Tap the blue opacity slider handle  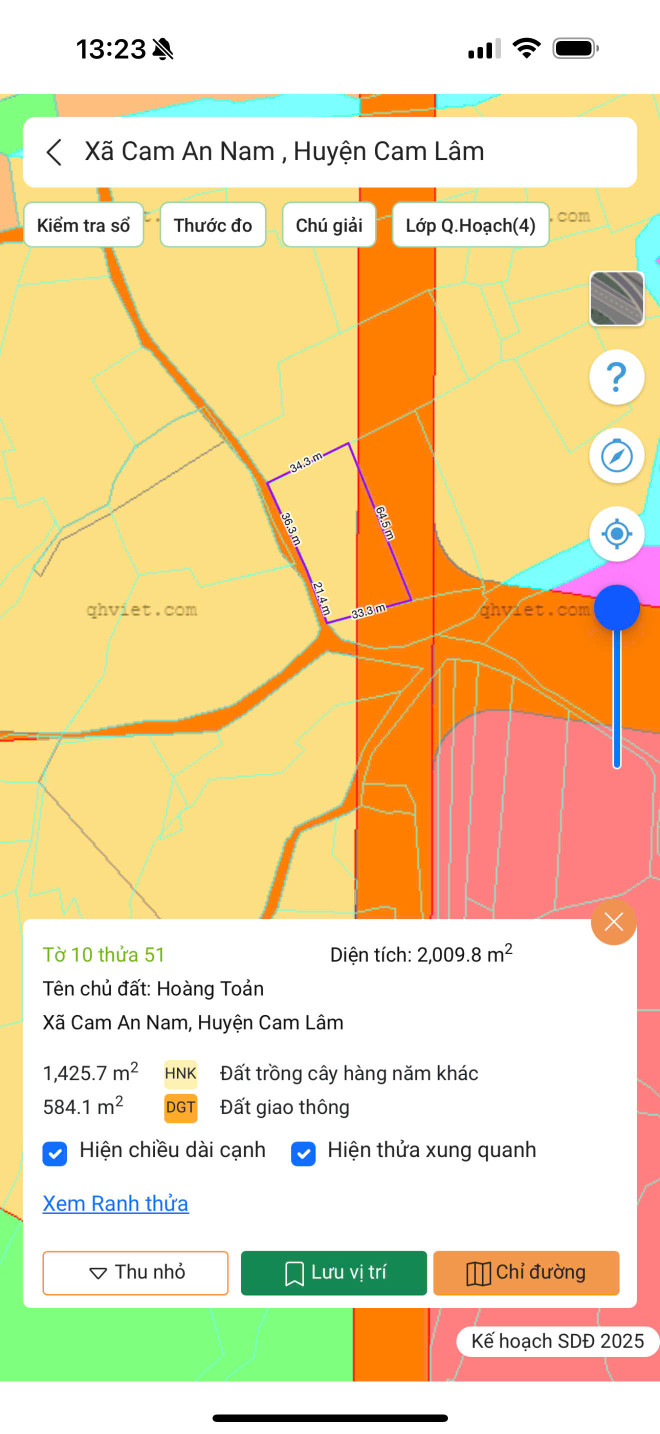tap(617, 608)
